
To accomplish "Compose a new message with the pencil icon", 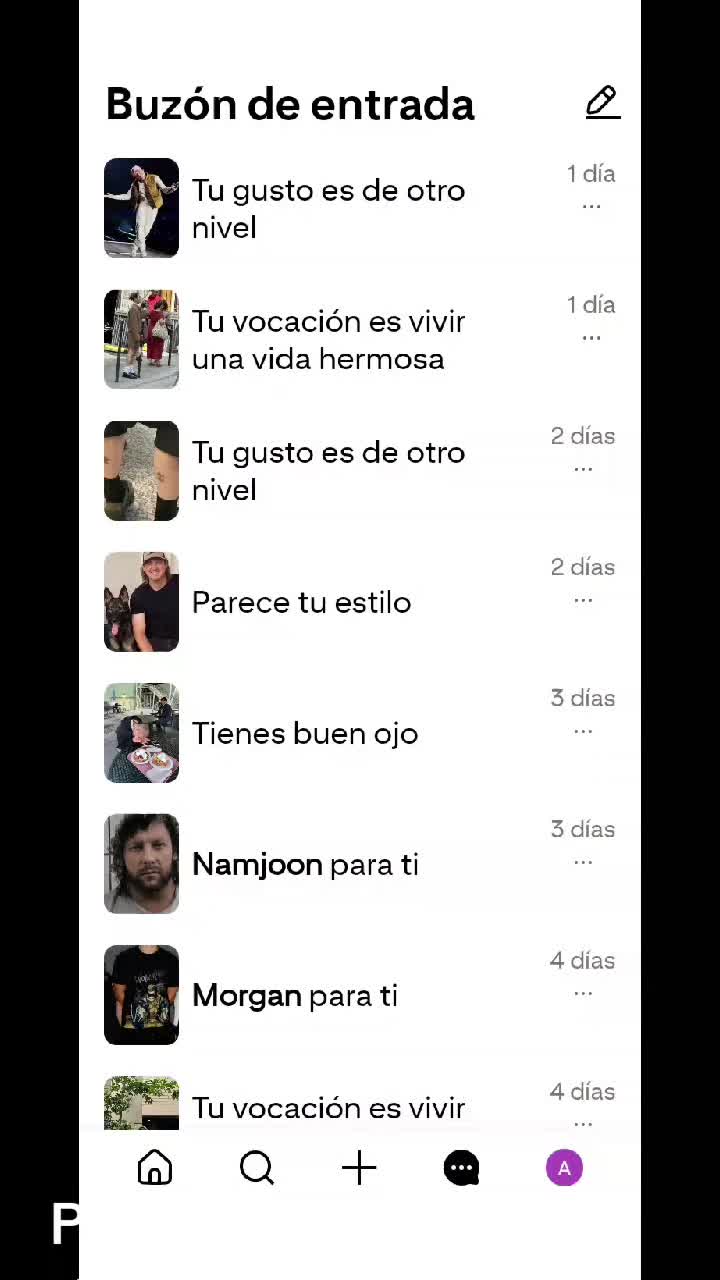I will click(603, 102).
